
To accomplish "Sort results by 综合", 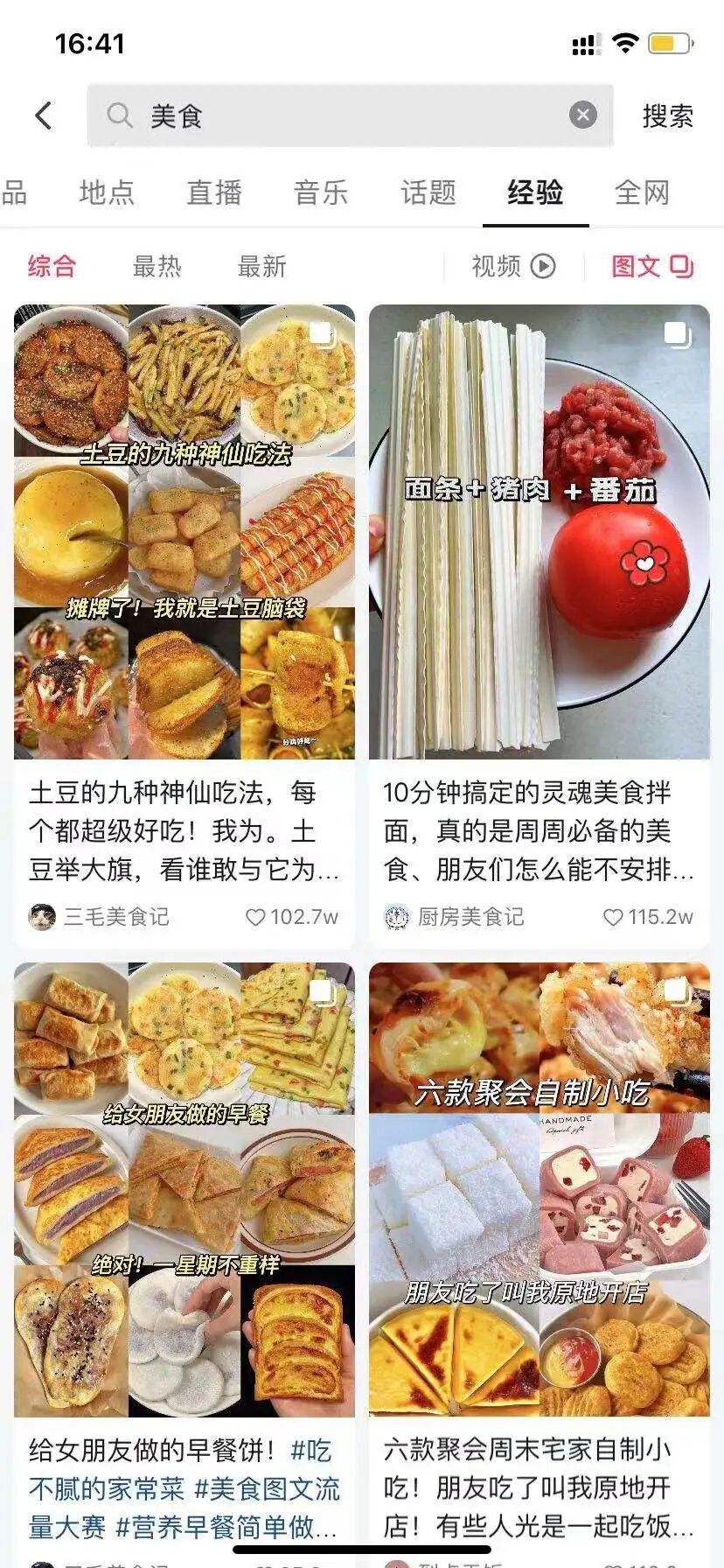I will point(52,266).
